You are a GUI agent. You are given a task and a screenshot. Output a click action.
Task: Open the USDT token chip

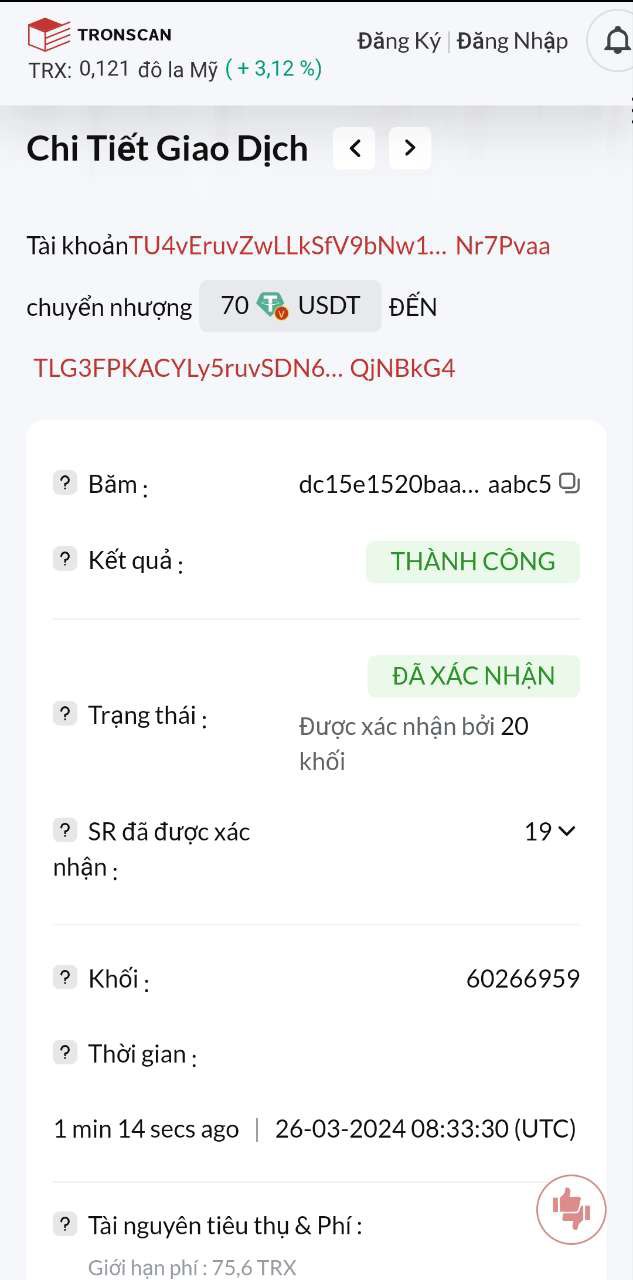(290, 306)
